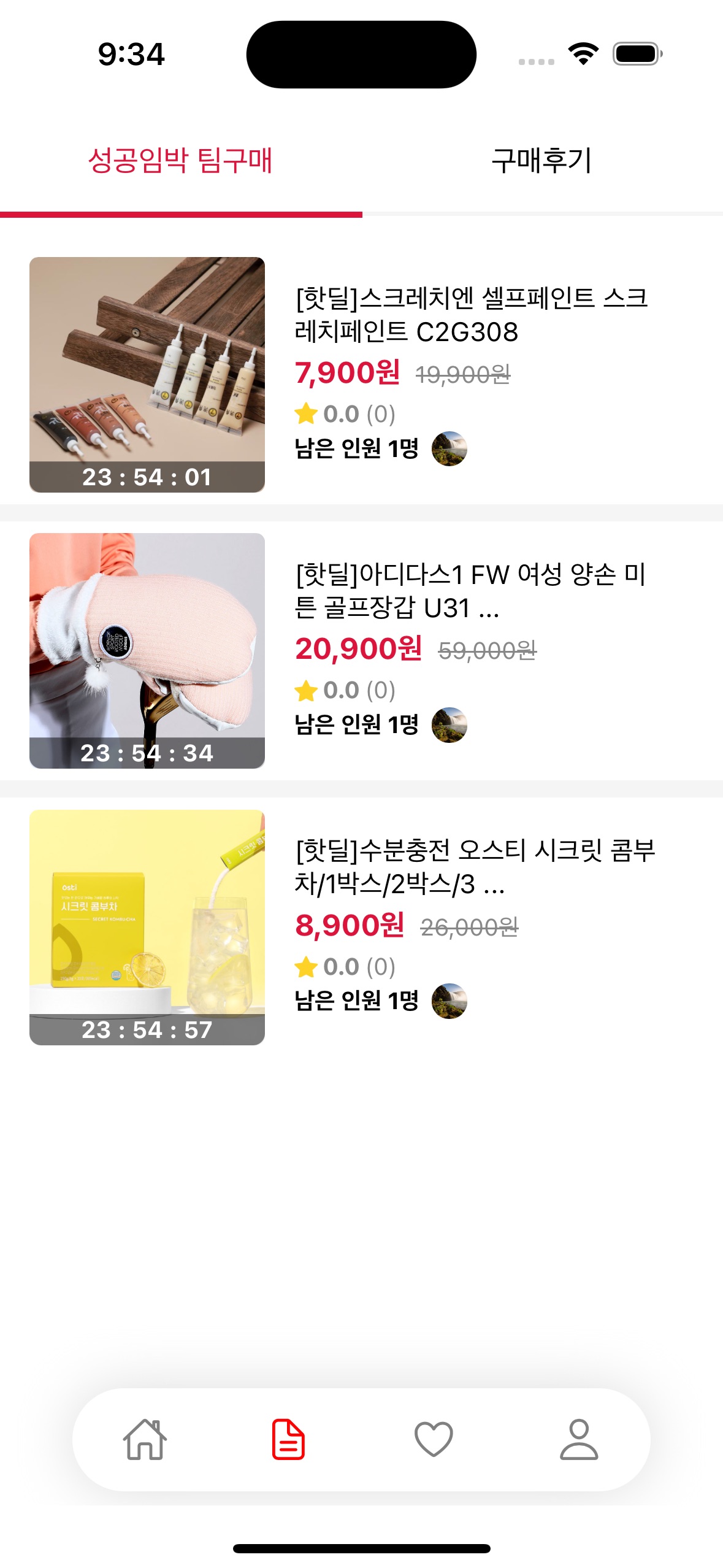Open the 아디다스 골프장갑 product listing
Viewport: 723px width, 1568px height.
[x=361, y=650]
